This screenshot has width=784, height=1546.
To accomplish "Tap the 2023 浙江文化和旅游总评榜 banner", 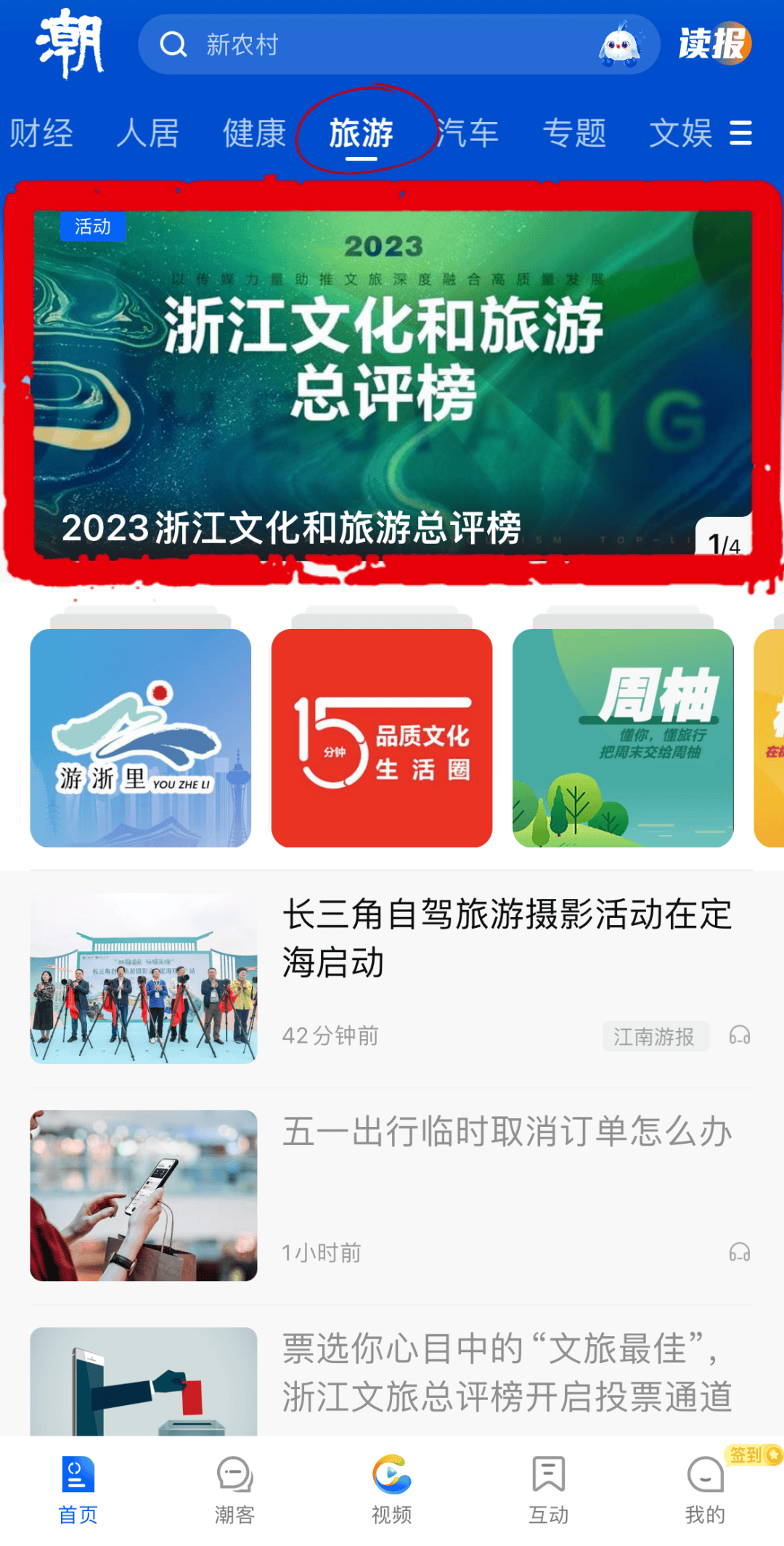I will pos(392,378).
